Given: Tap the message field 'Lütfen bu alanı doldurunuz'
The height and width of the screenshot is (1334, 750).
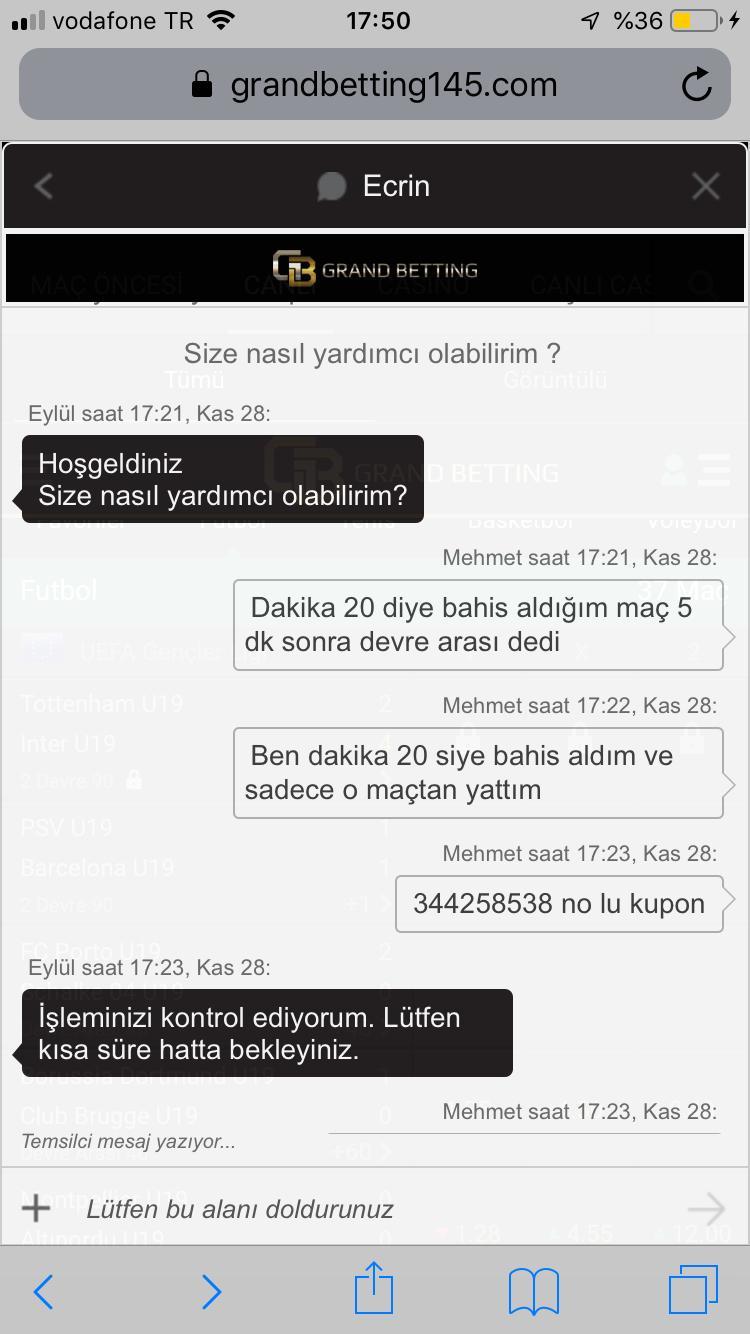Looking at the screenshot, I should pos(380,1209).
